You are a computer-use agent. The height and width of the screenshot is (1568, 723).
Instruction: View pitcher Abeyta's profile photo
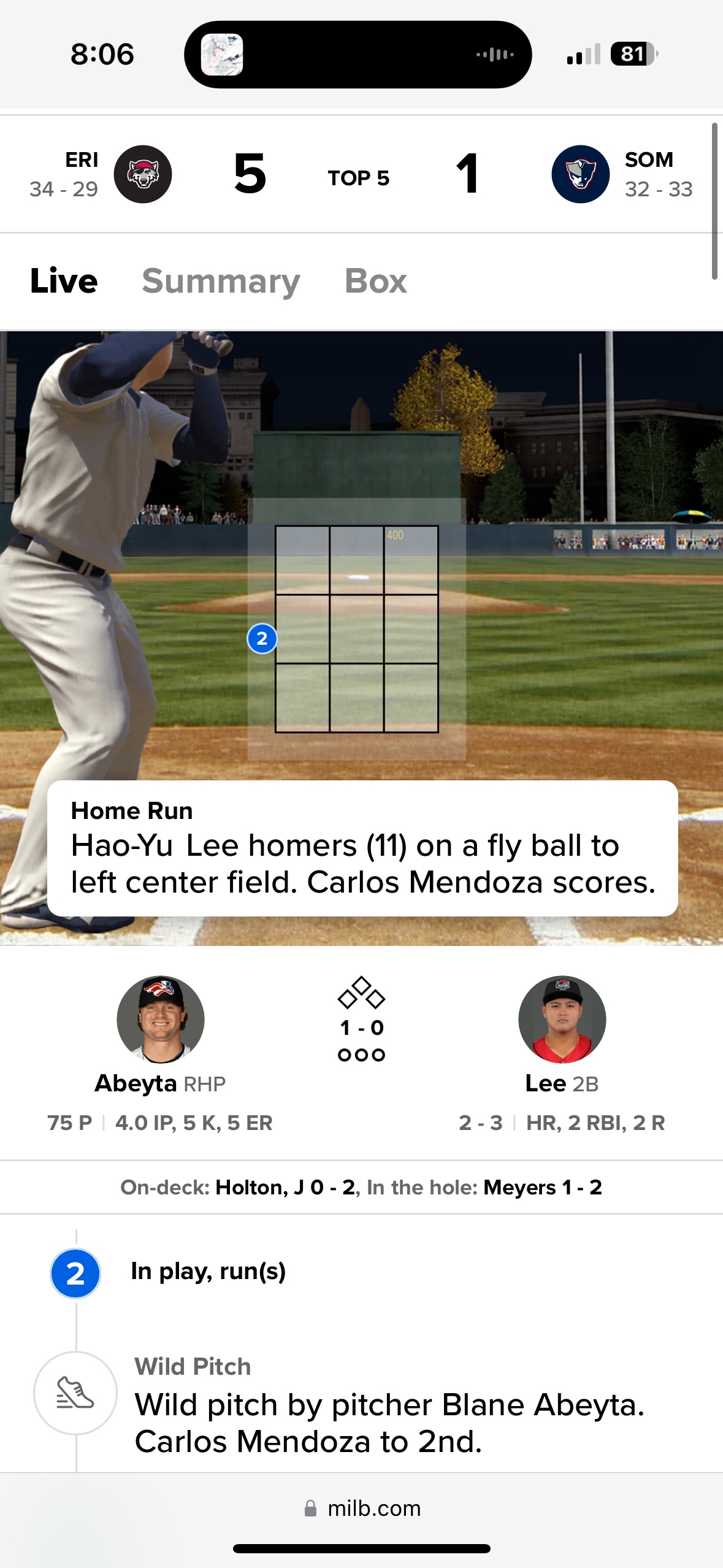click(161, 1019)
